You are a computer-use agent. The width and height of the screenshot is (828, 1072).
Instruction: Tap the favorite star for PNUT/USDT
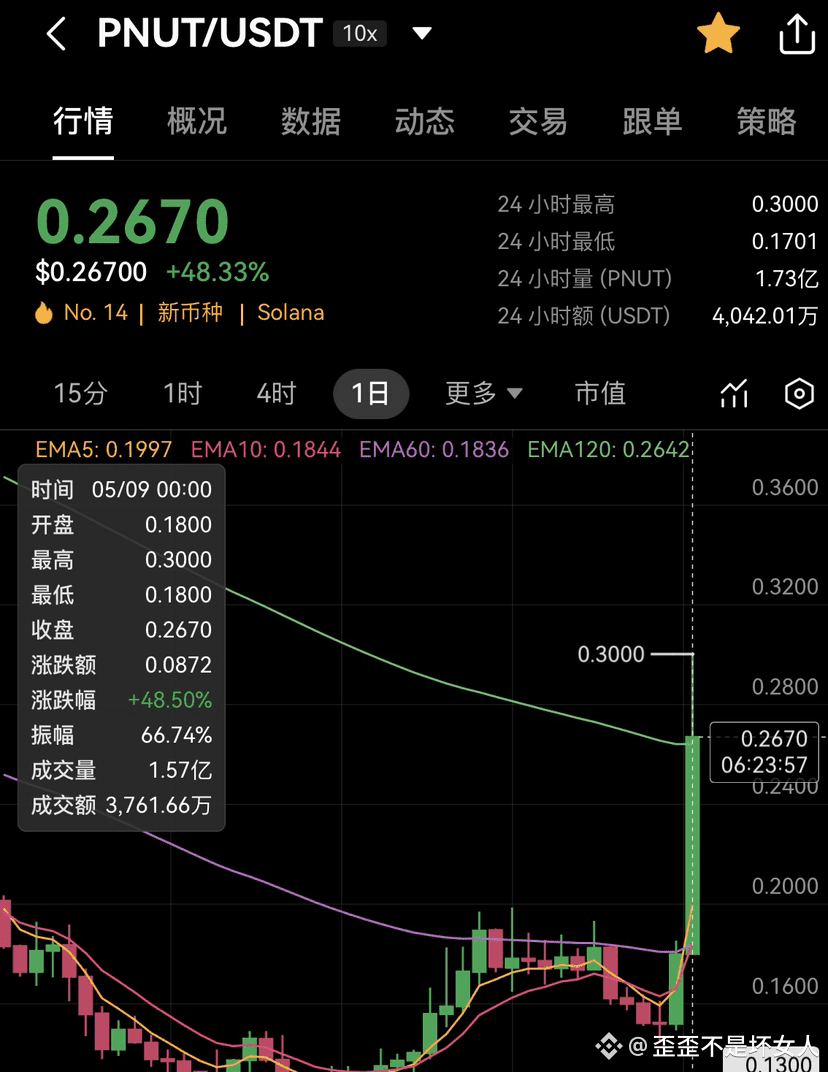(718, 33)
